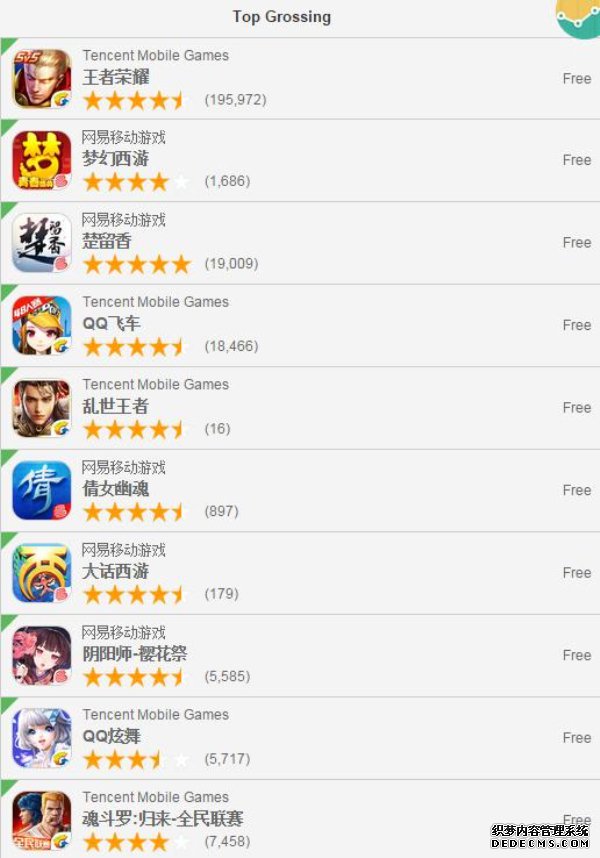Open the 王者荣耀 app entry

coord(116,77)
